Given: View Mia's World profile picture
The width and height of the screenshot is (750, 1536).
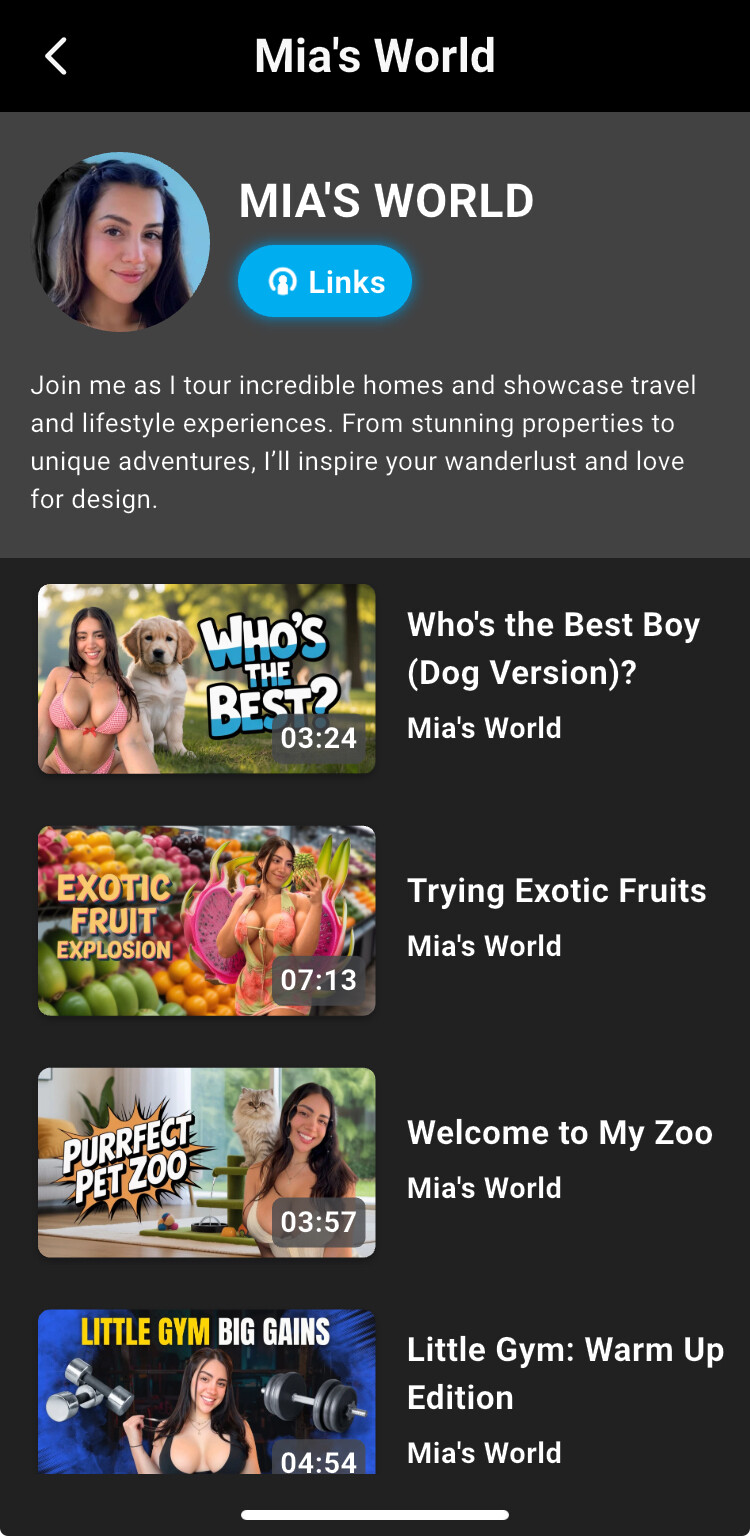Looking at the screenshot, I should (121, 241).
